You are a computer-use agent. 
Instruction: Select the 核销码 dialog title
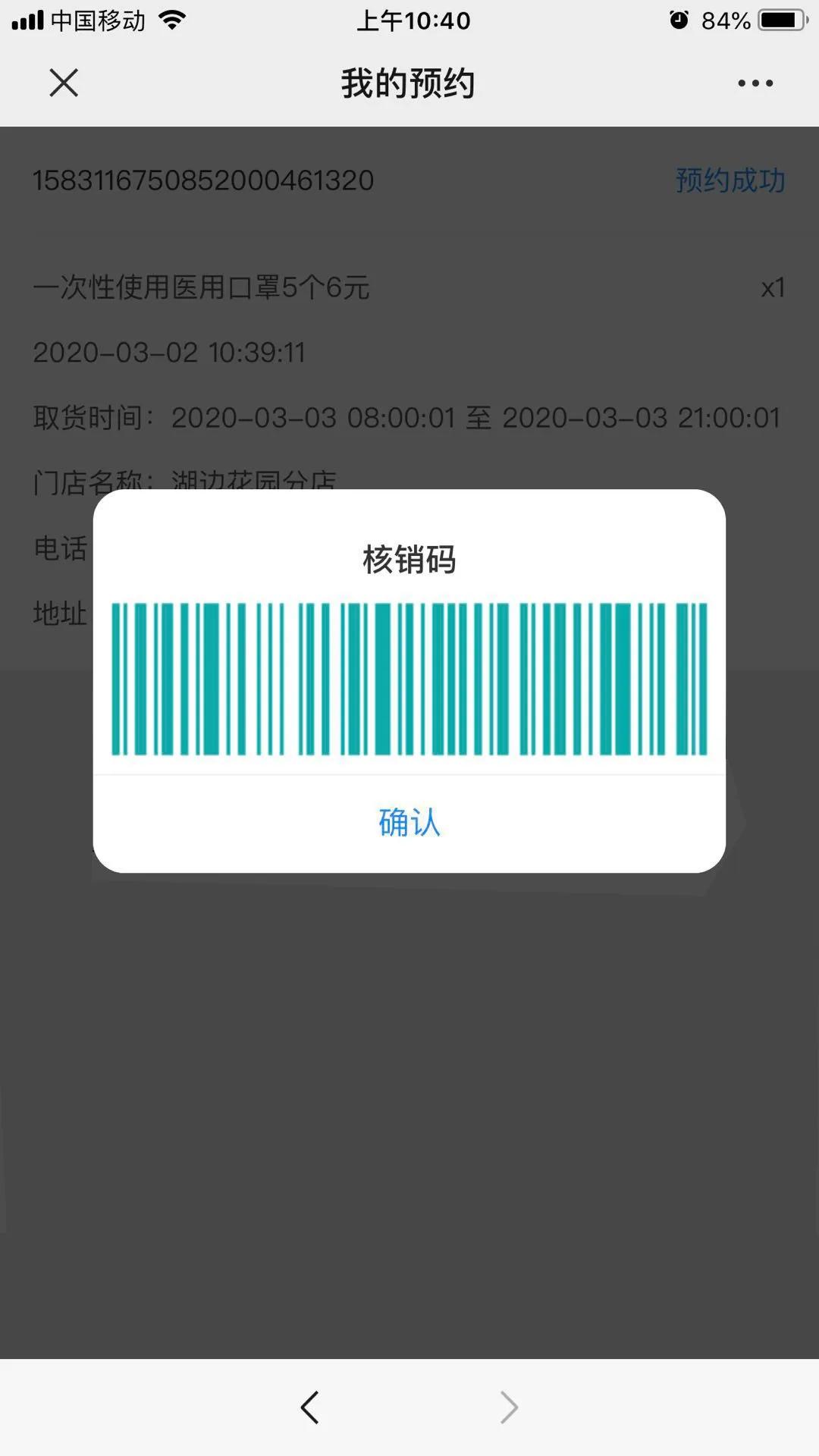coord(409,561)
